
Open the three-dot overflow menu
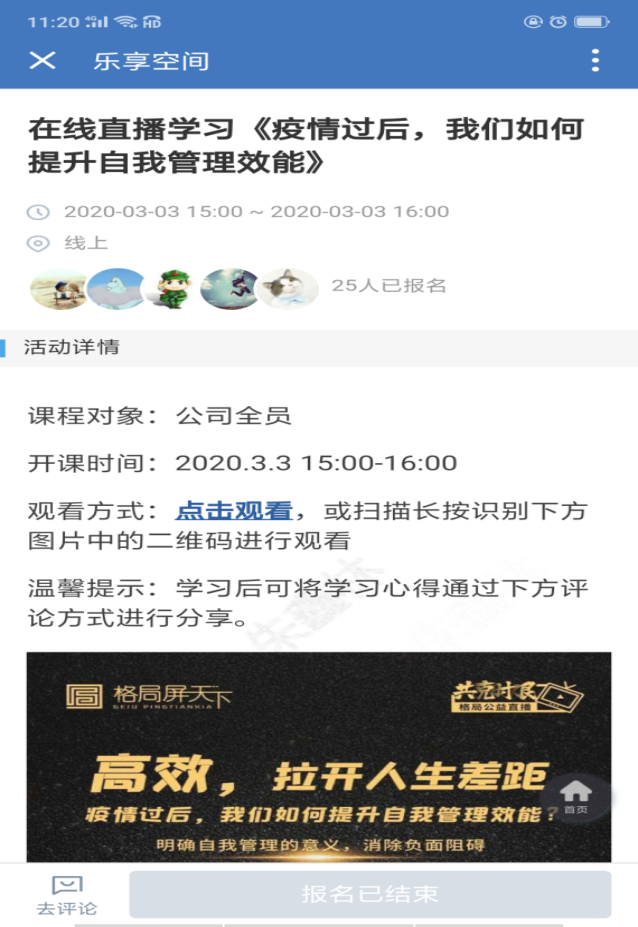point(595,60)
